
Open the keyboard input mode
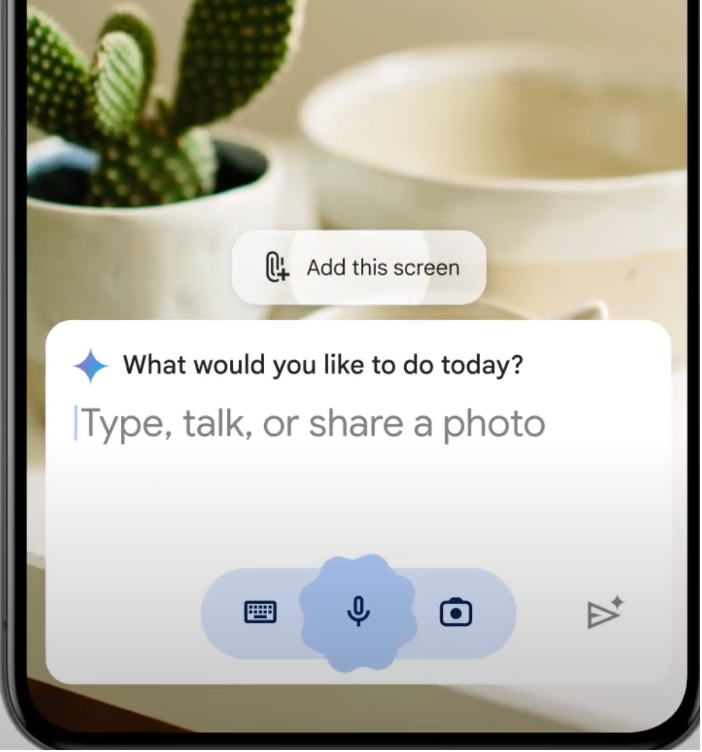tap(261, 612)
